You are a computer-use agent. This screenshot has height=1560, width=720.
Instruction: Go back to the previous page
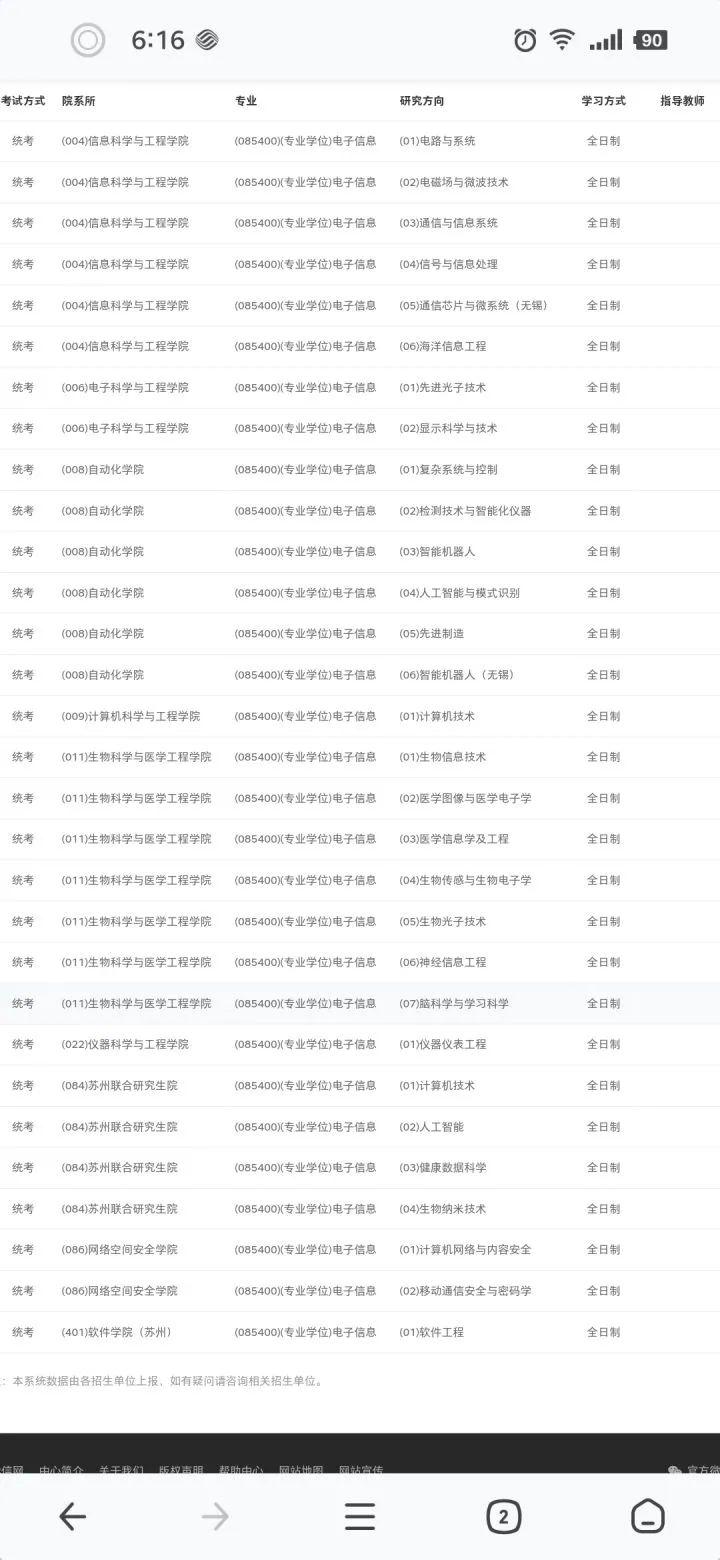pyautogui.click(x=72, y=1516)
